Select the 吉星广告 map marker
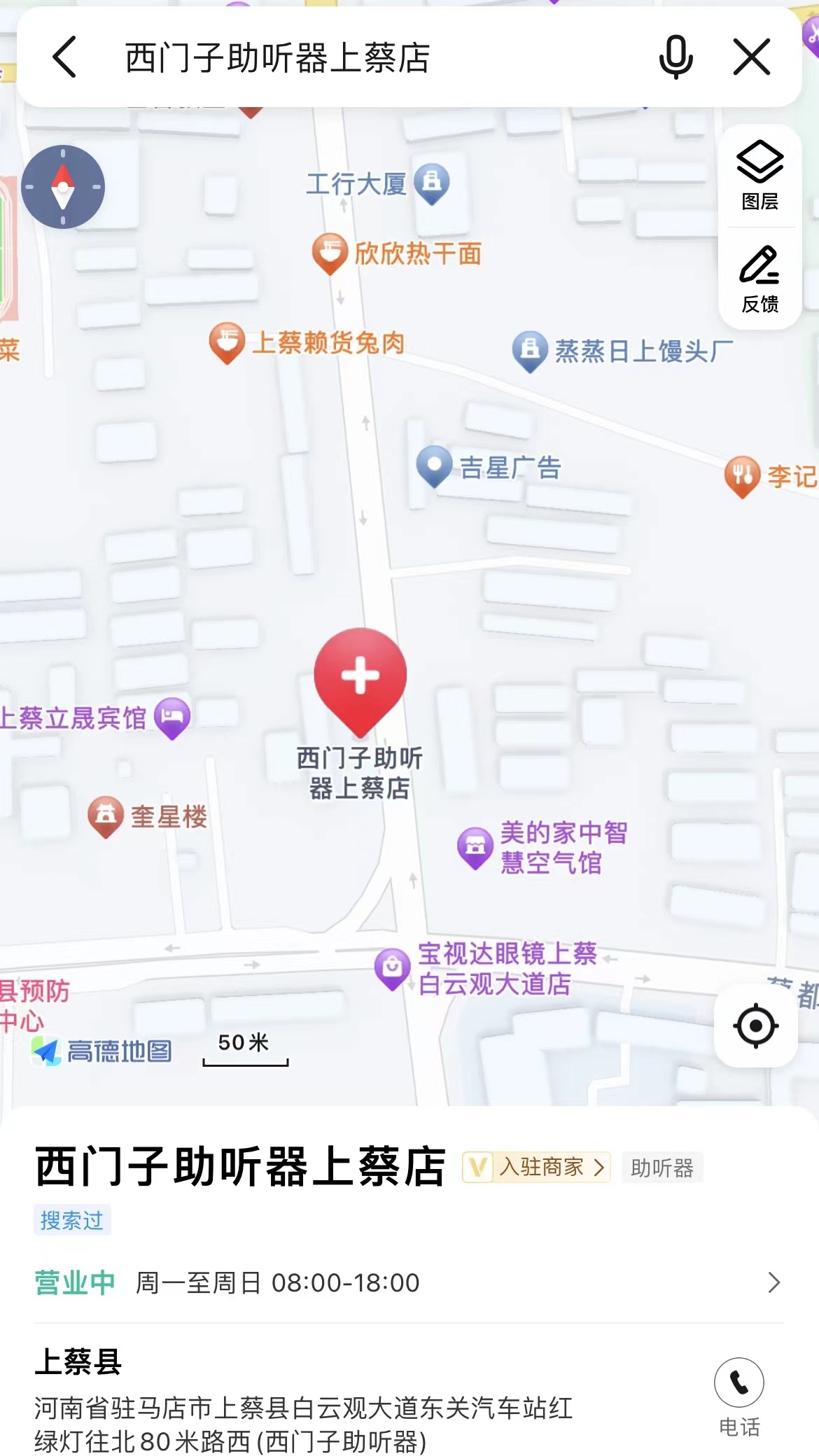Viewport: 819px width, 1456px height. [x=434, y=465]
